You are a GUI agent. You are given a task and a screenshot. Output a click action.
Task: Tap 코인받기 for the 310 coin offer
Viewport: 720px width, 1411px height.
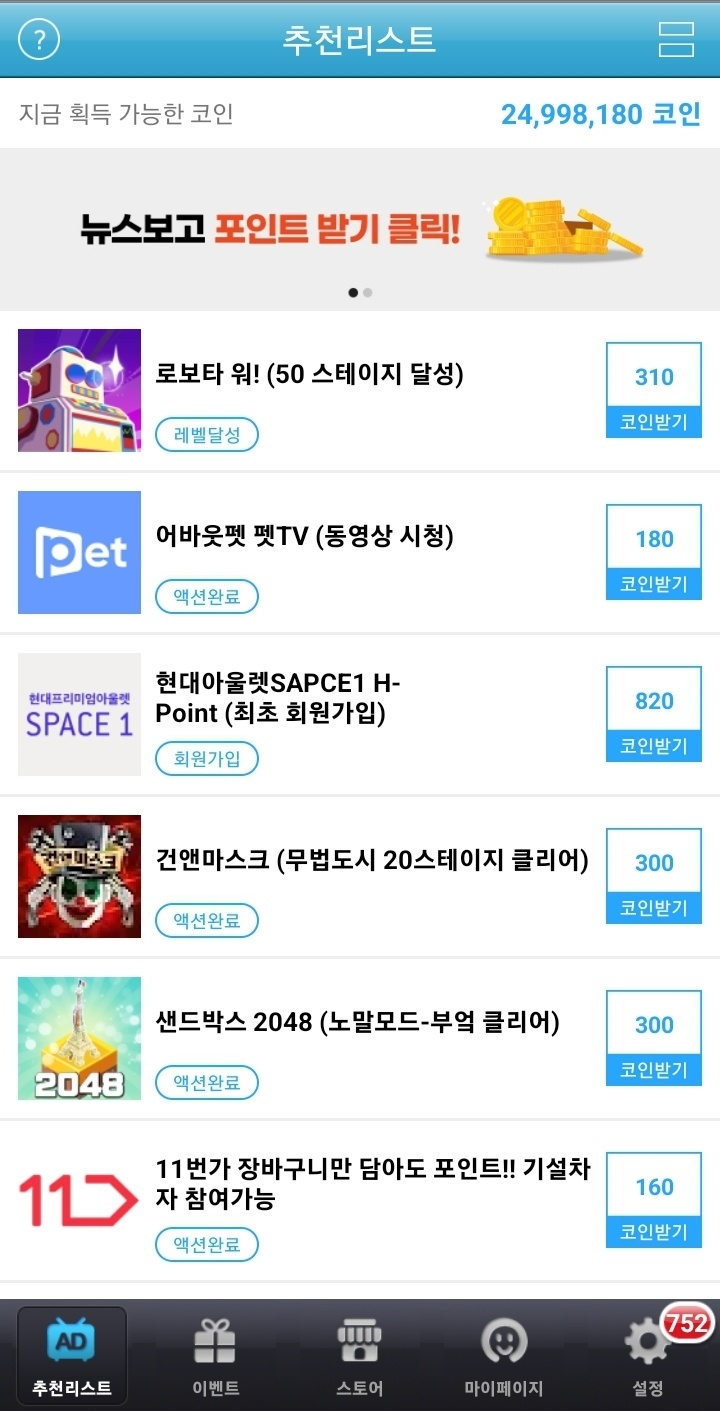click(x=653, y=406)
